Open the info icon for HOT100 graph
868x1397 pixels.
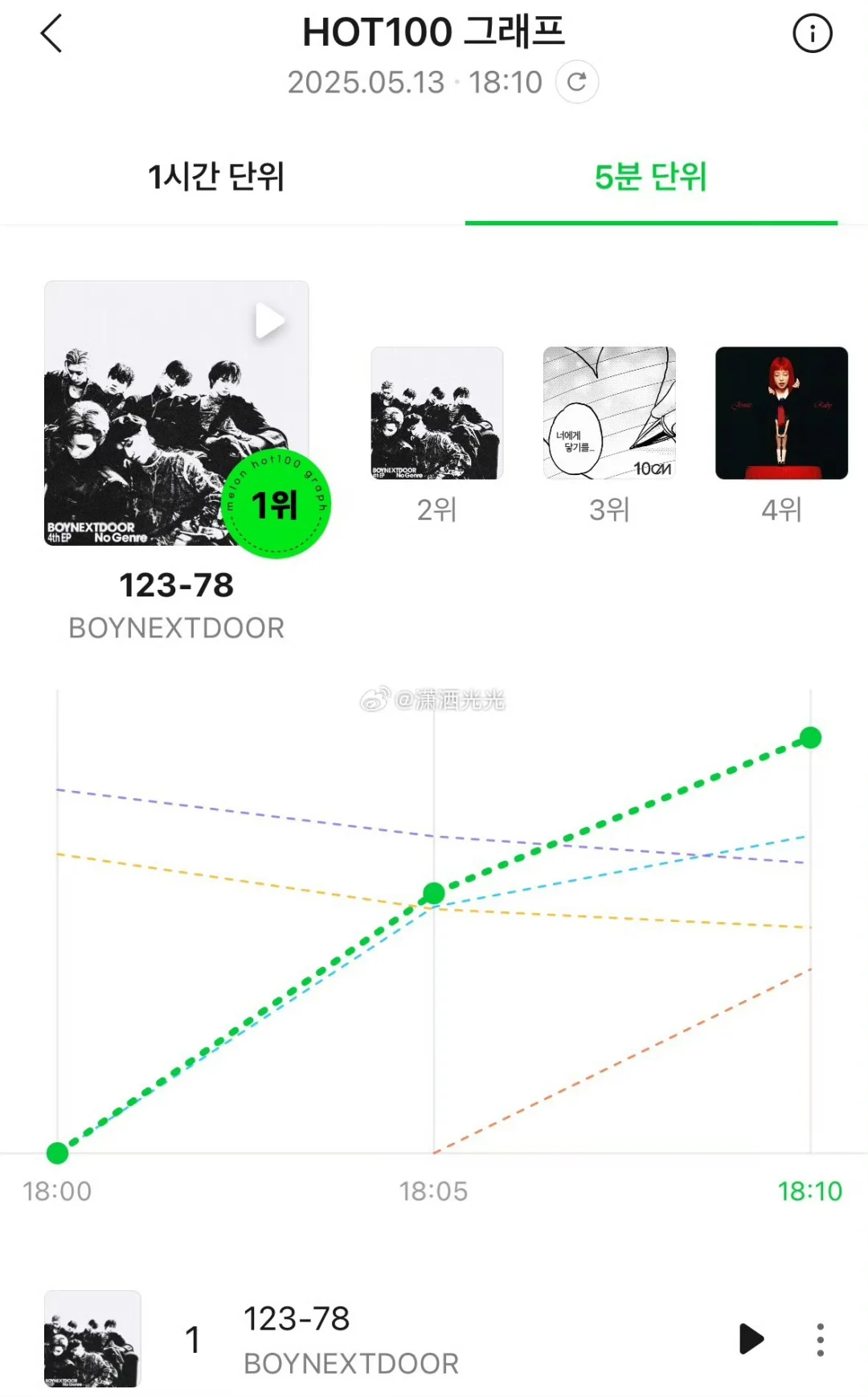tap(812, 34)
